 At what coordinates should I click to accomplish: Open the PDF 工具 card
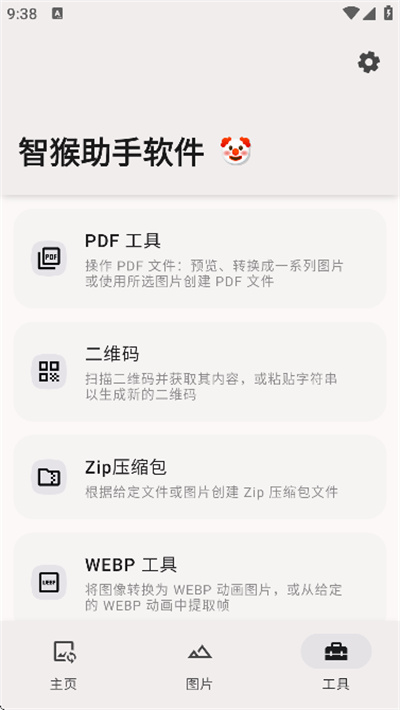point(200,259)
